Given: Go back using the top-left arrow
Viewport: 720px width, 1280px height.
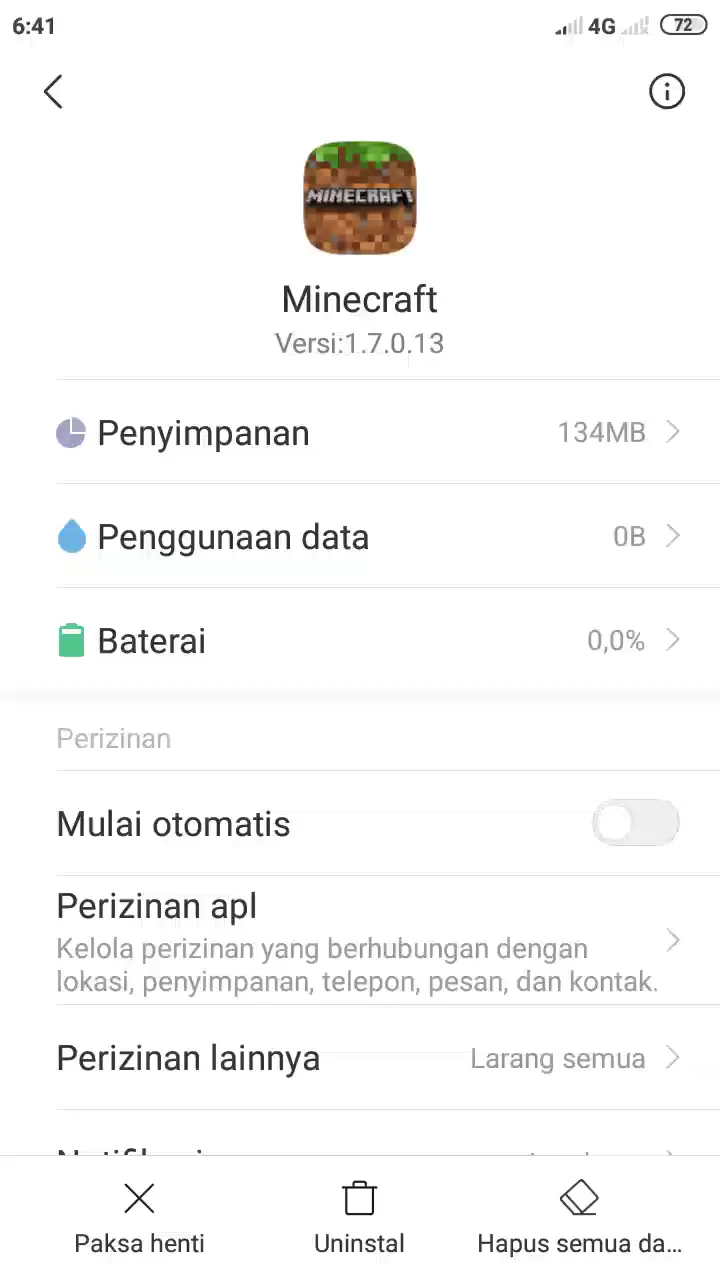Looking at the screenshot, I should [x=54, y=92].
